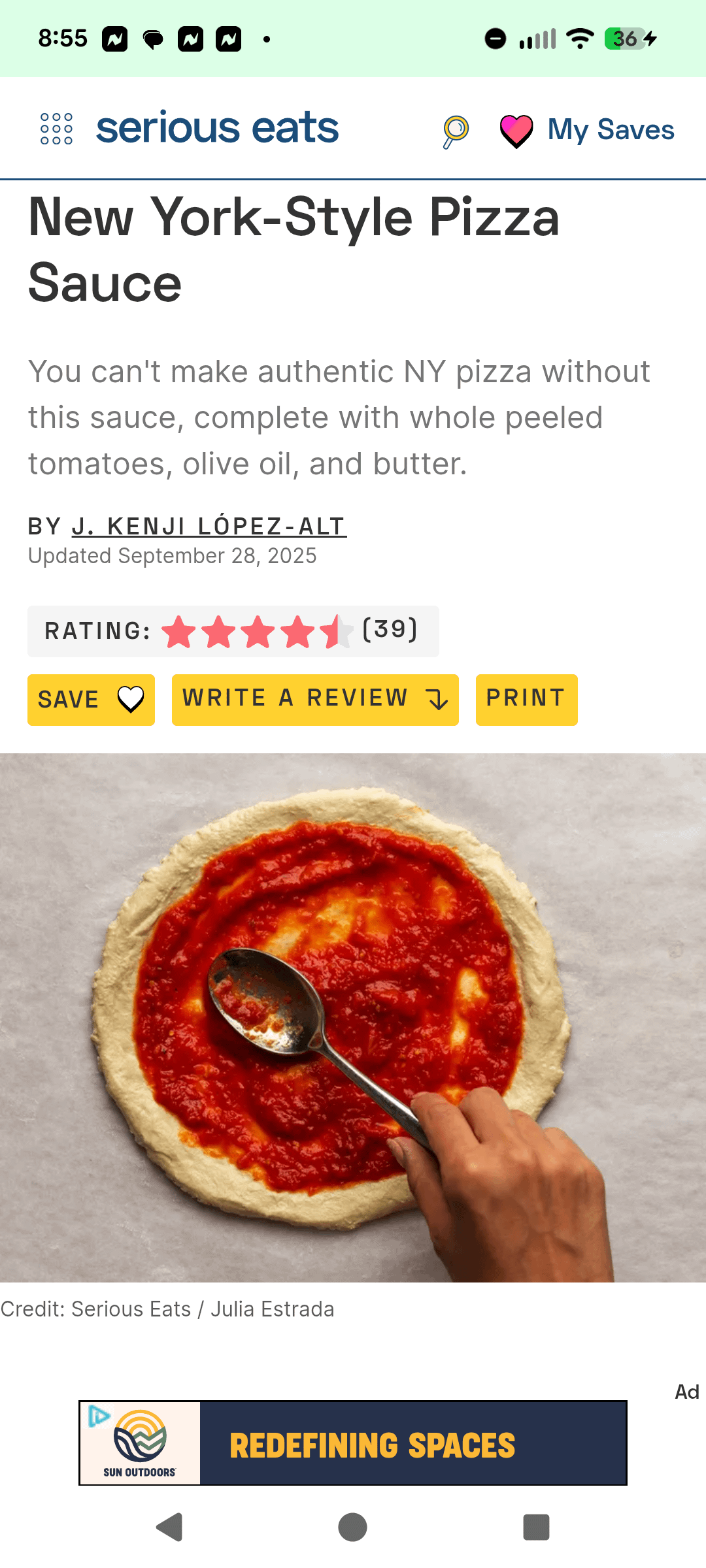Screen dimensions: 706x1568
Task: Go to the Serious Eats homepage
Action: tap(217, 127)
